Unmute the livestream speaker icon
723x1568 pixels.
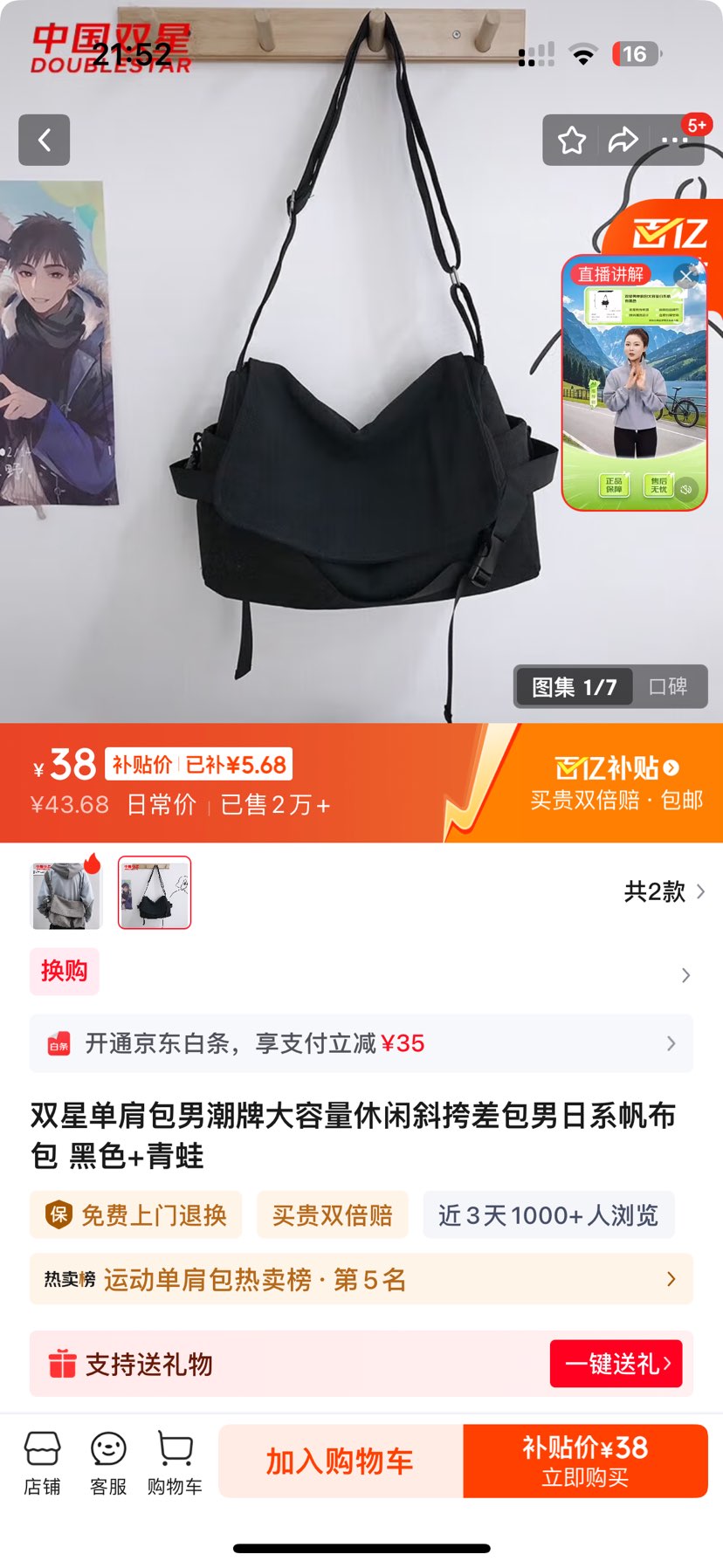(689, 489)
